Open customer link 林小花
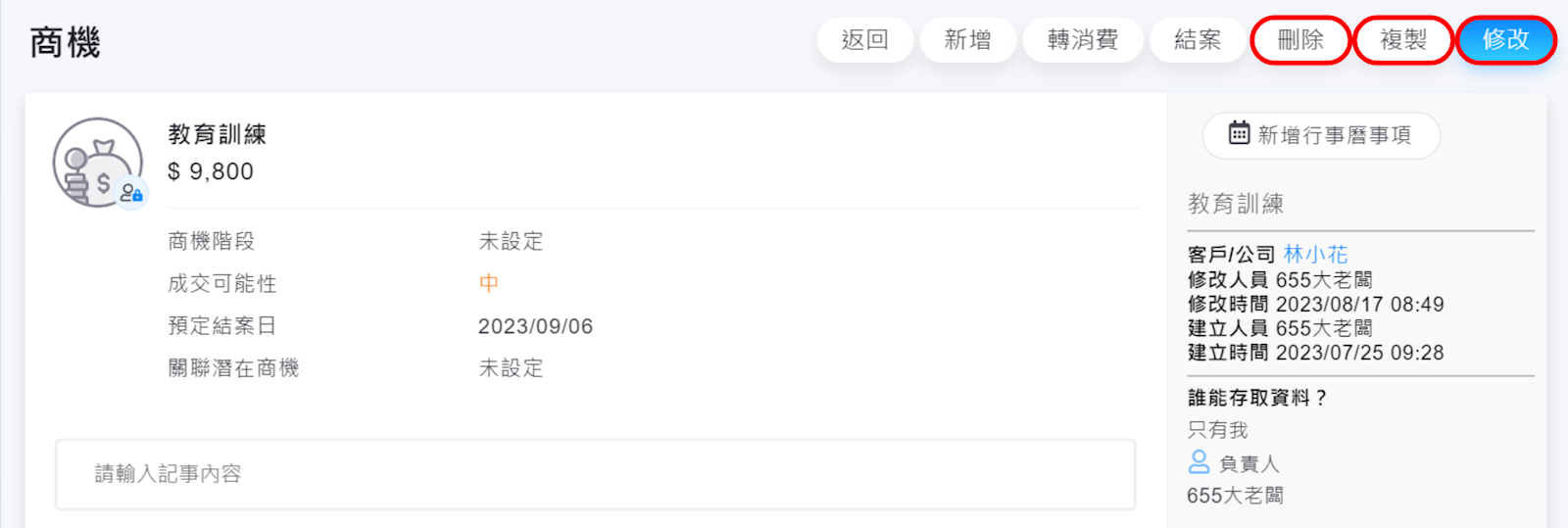 [x=1315, y=255]
